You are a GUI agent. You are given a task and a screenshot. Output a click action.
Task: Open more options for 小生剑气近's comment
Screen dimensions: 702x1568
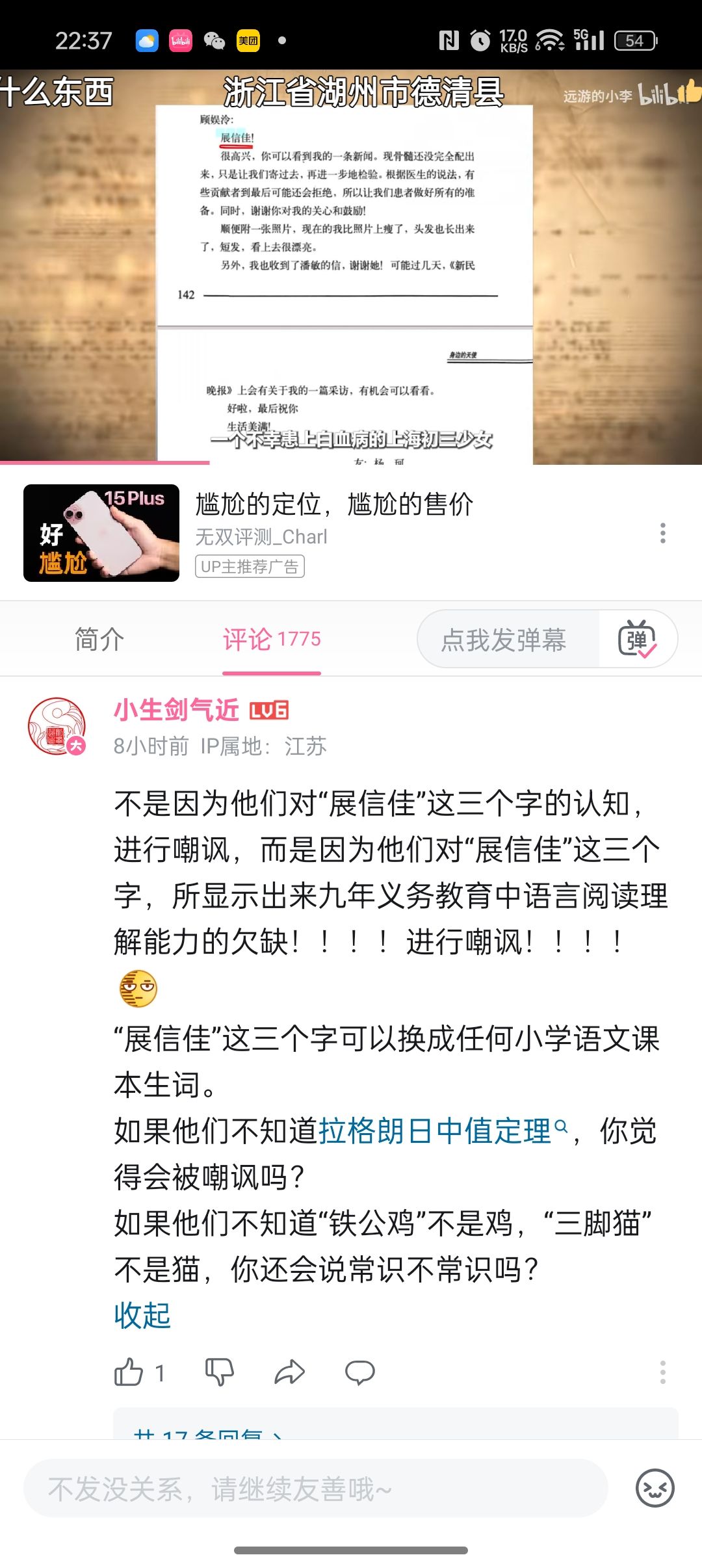pos(662,1372)
